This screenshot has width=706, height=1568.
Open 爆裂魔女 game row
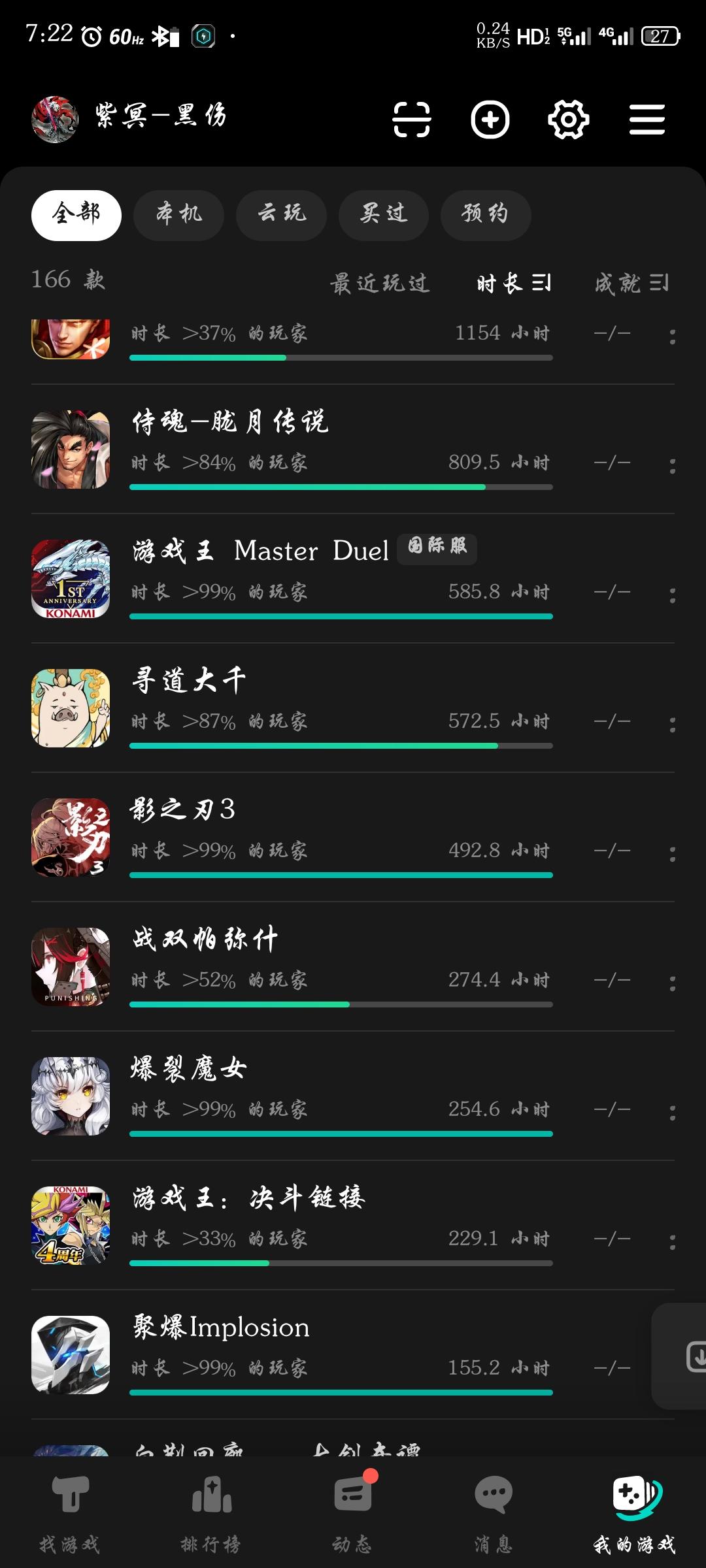click(353, 1096)
